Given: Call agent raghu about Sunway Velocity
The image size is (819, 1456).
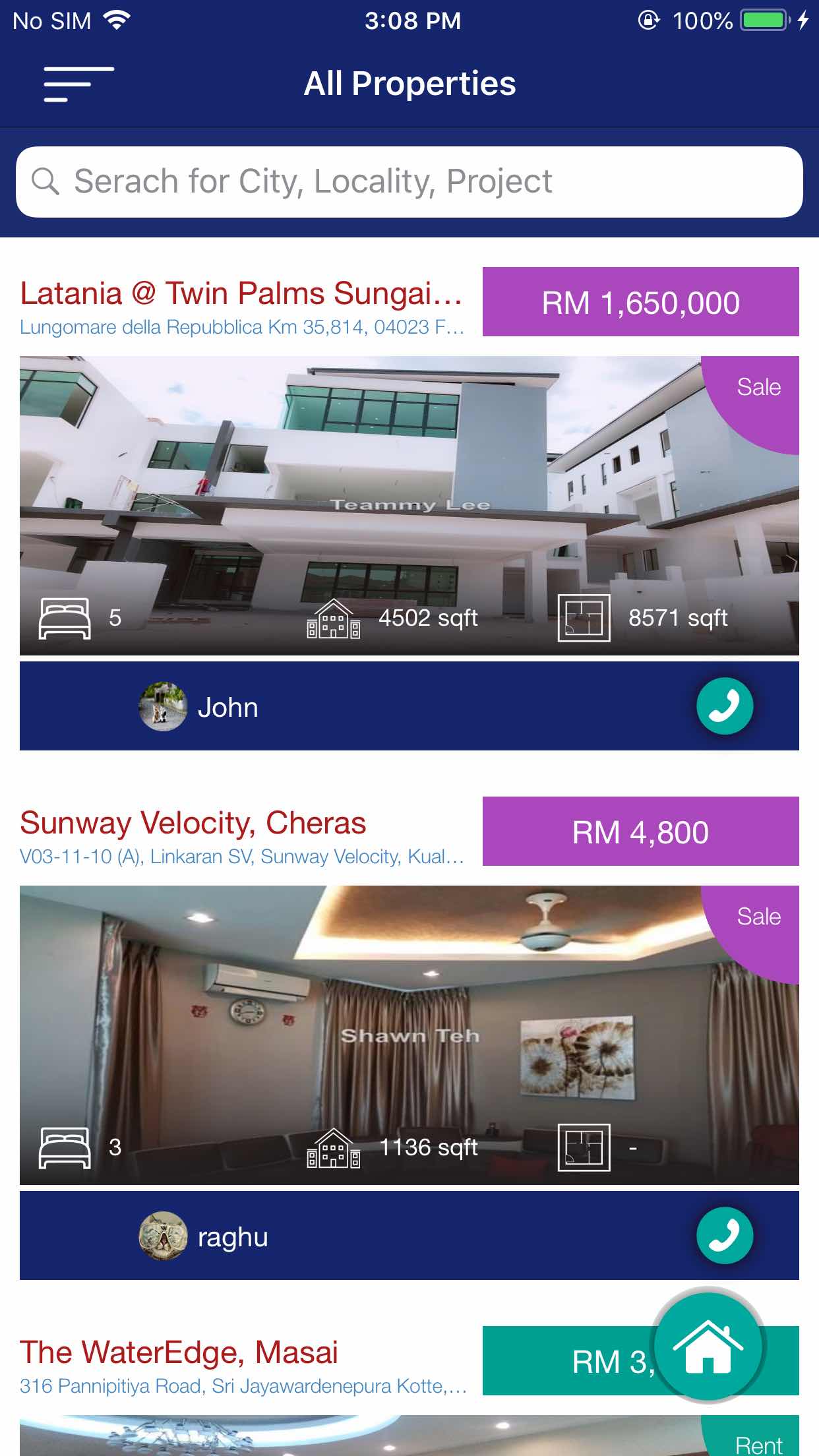Looking at the screenshot, I should click(x=724, y=1236).
